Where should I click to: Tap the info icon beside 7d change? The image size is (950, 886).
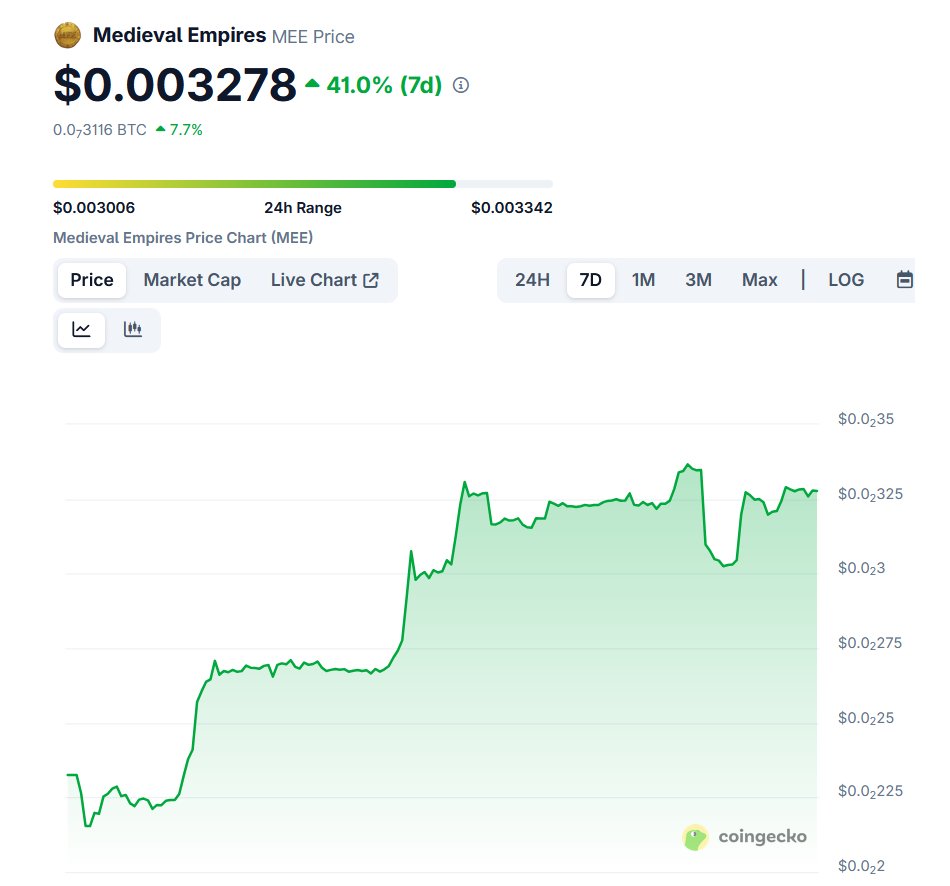(x=461, y=86)
